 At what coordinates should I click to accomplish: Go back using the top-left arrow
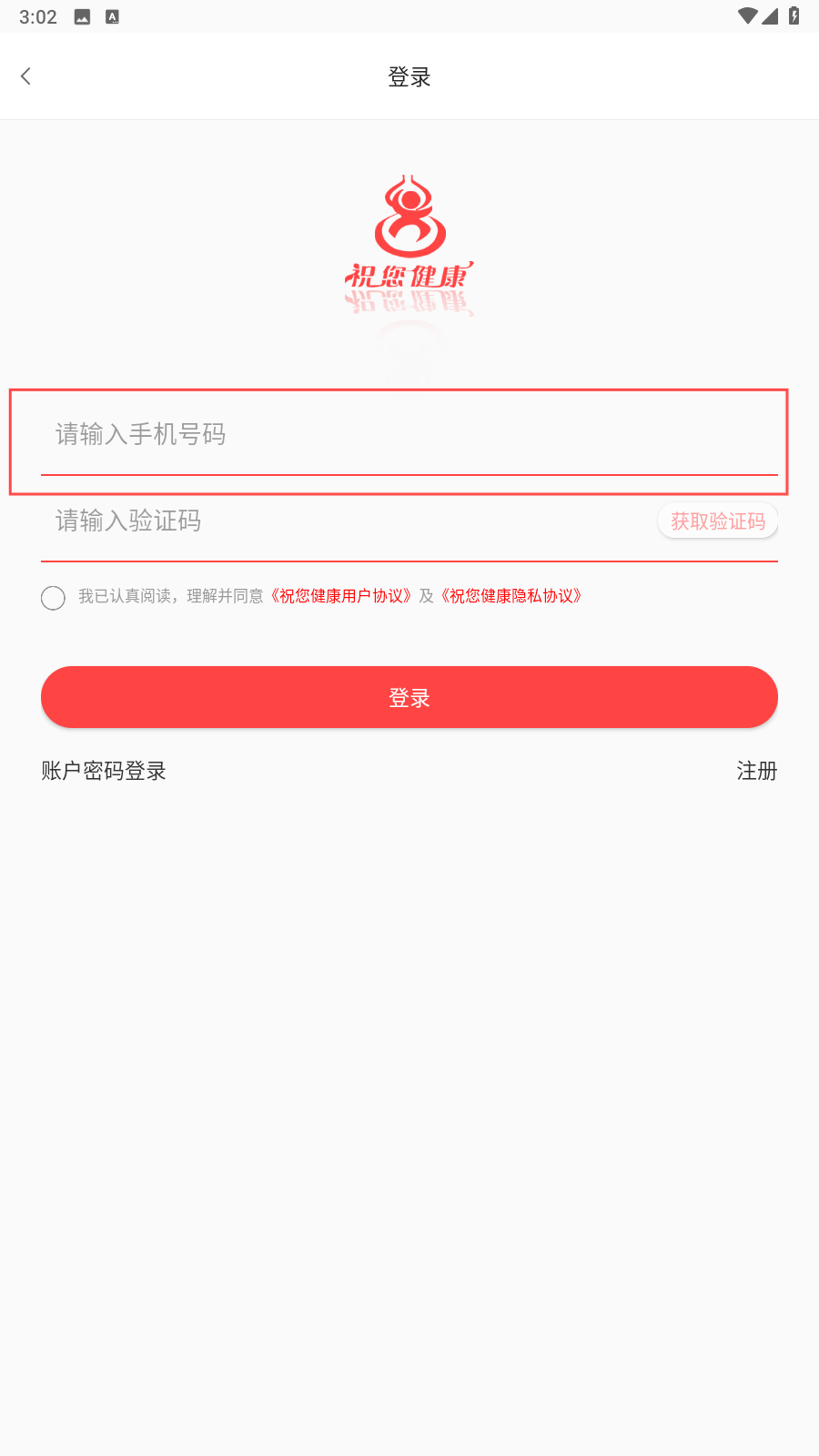coord(26,76)
